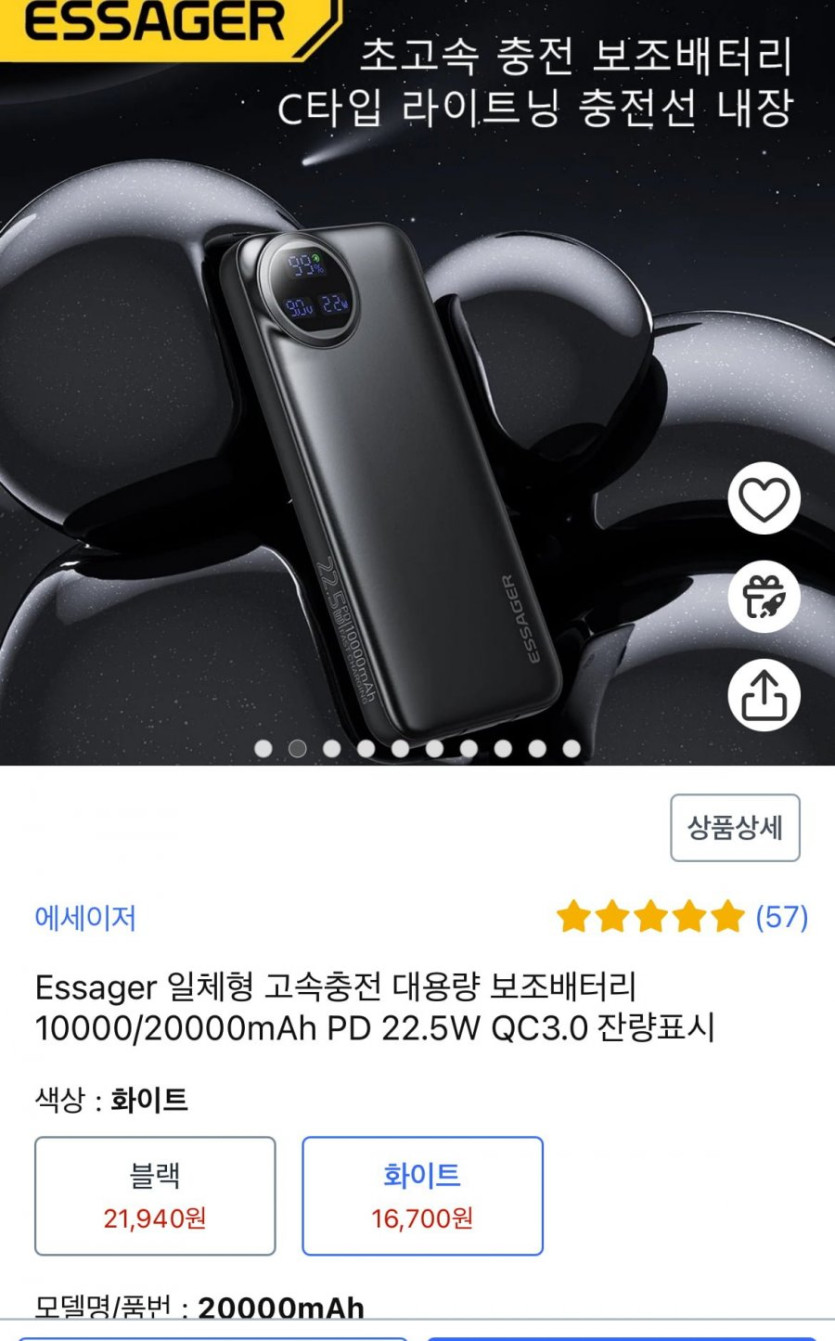This screenshot has width=835, height=1341.
Task: Jump to last image page dot
Action: tap(571, 748)
